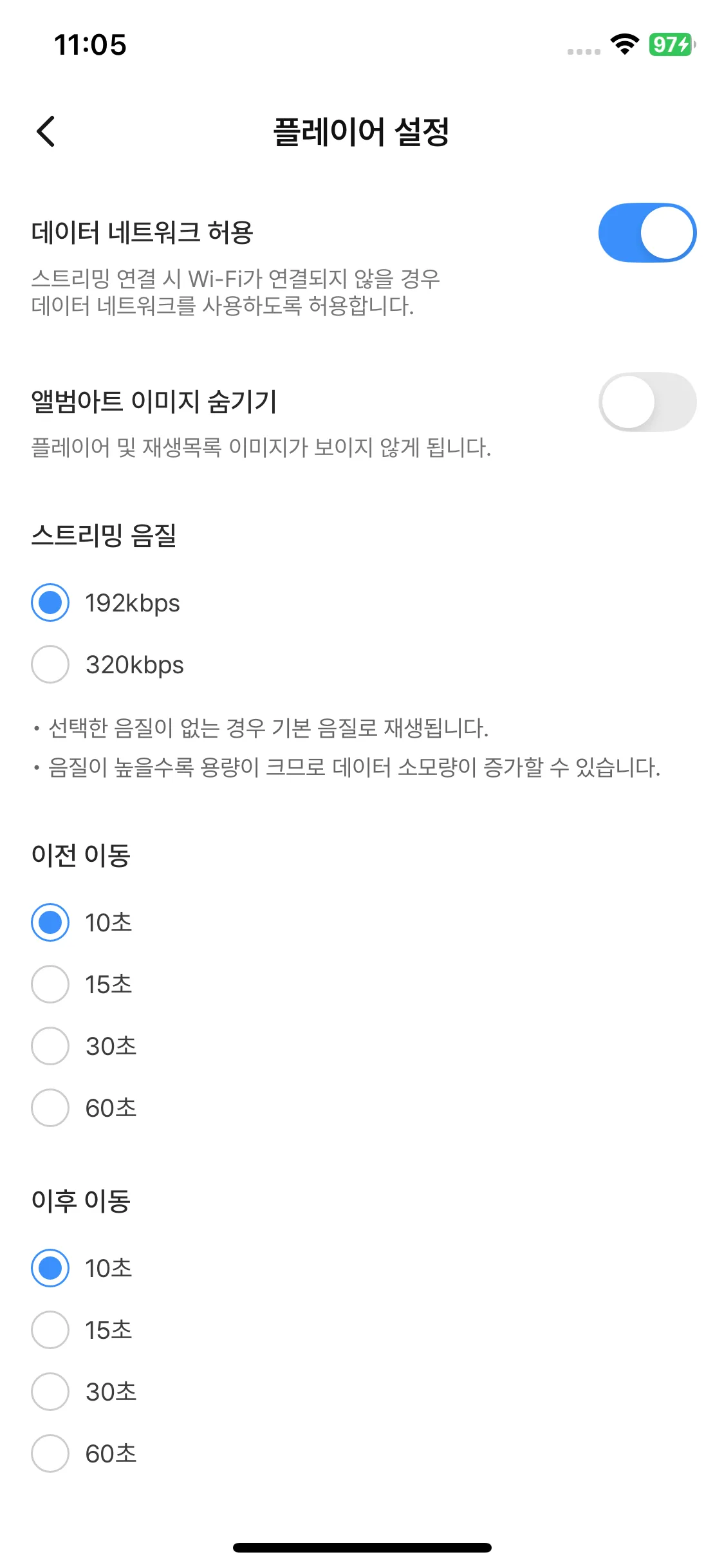Pick 30초 for 이전 이동

click(x=50, y=1046)
